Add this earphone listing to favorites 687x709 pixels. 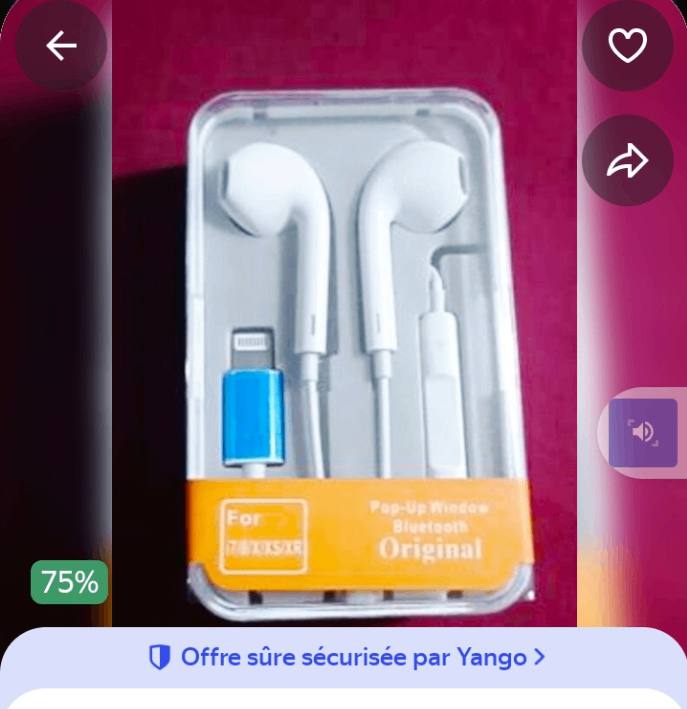pyautogui.click(x=628, y=46)
